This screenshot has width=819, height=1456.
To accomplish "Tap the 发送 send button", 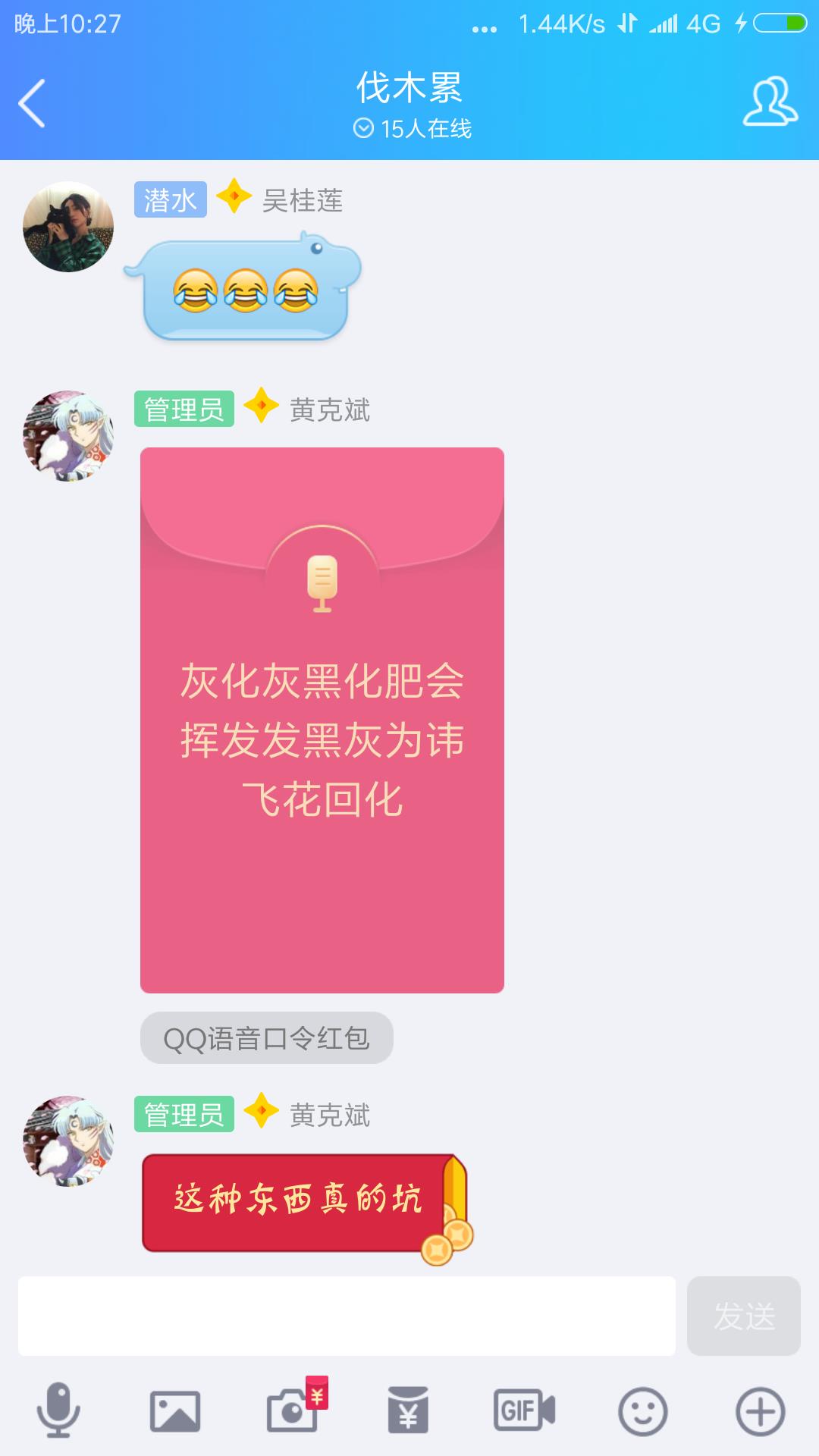I will pos(743,1316).
